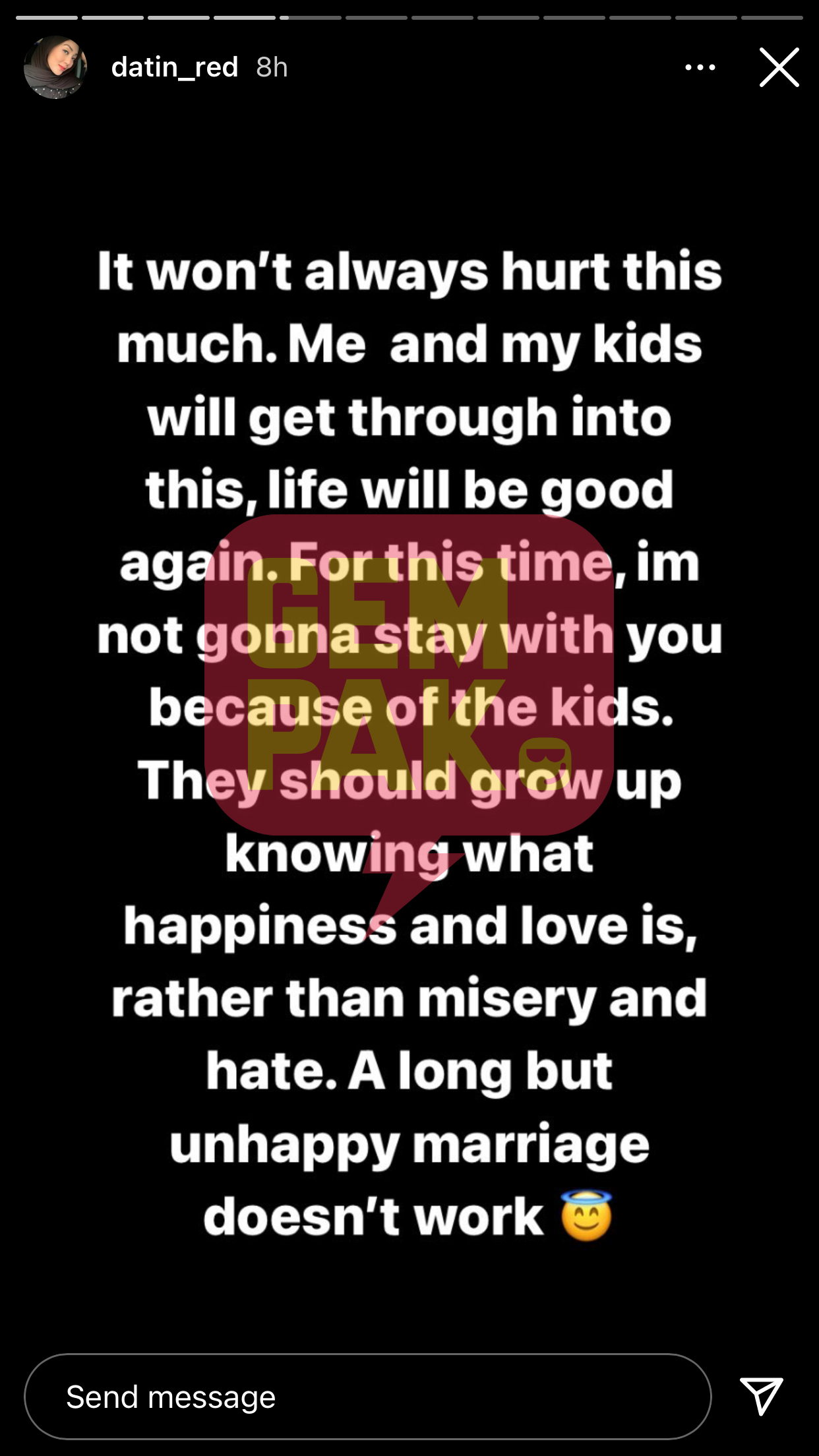
Task: Tap the Send message field
Action: click(367, 1397)
